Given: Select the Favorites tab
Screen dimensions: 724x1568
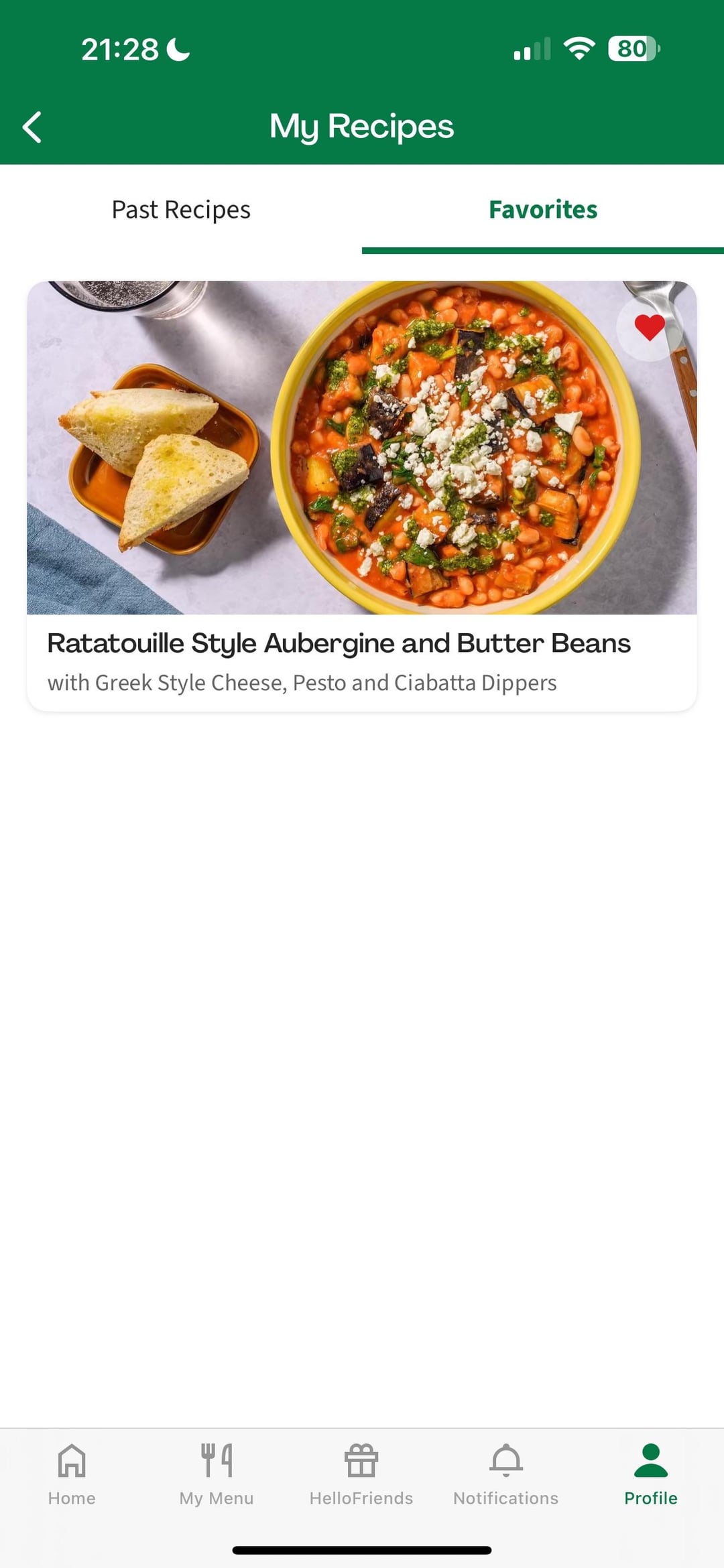Looking at the screenshot, I should click(x=543, y=210).
